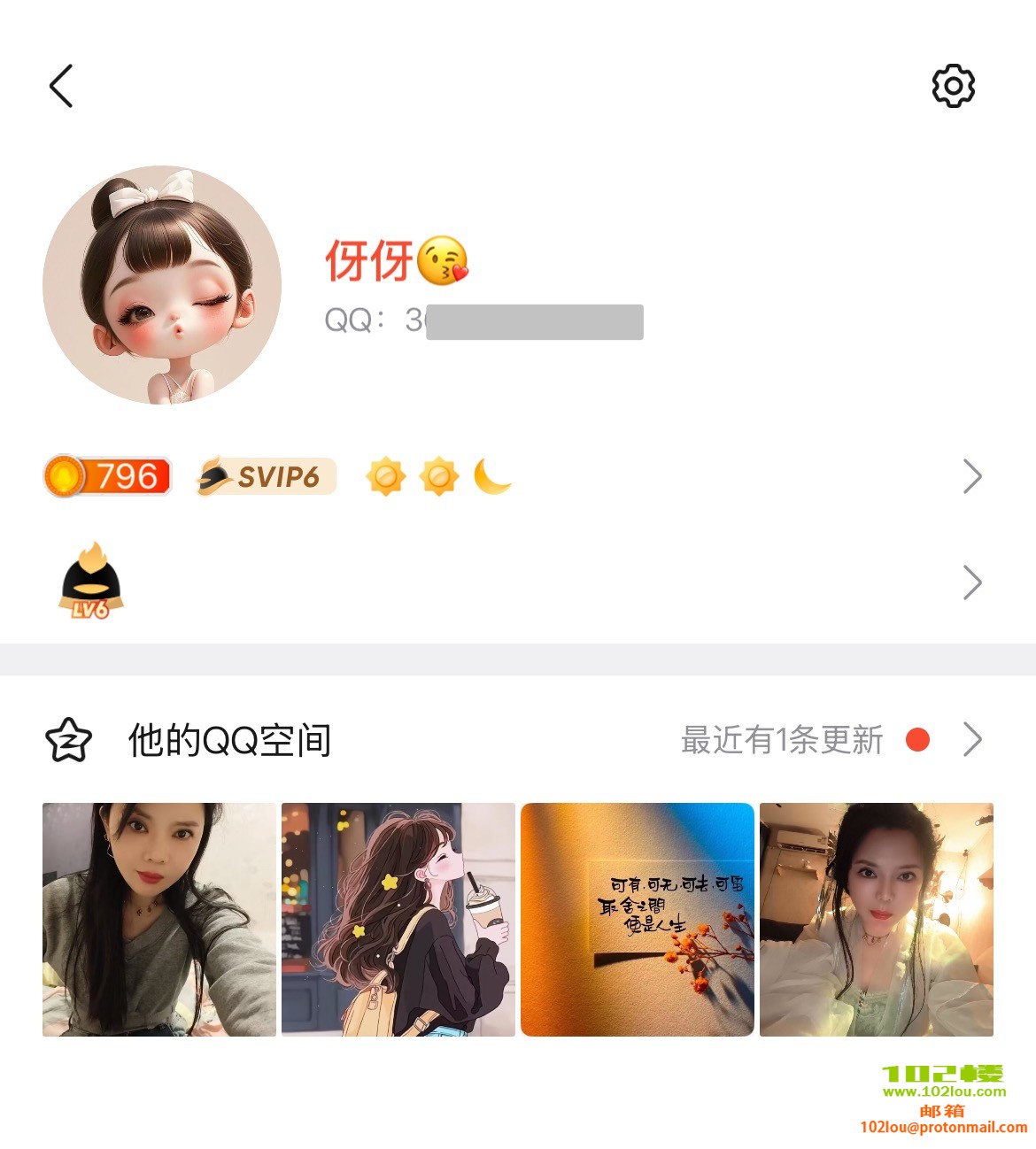Open the cartoon girl drinking coffee image
The width and height of the screenshot is (1036, 1149).
pos(398,919)
